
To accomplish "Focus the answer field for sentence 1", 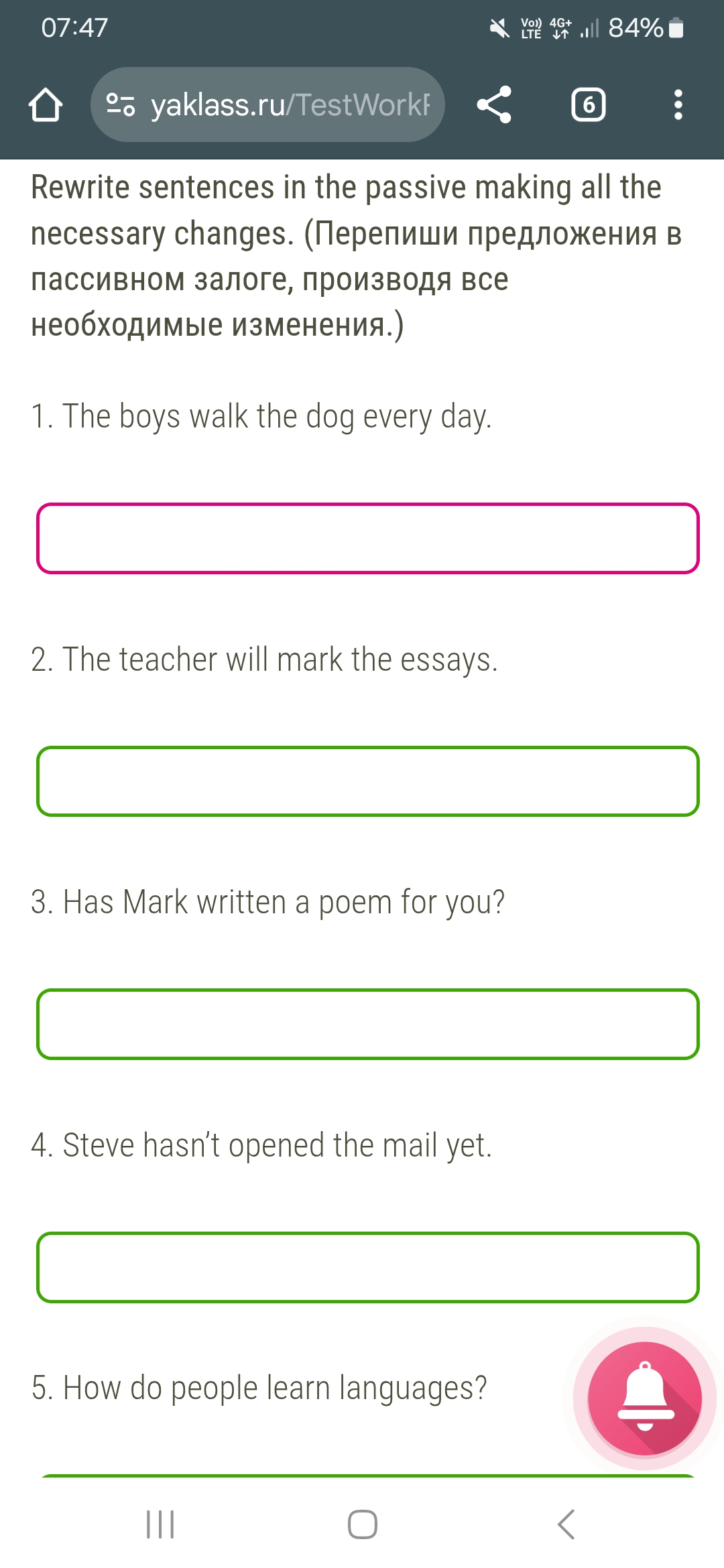I will [367, 539].
